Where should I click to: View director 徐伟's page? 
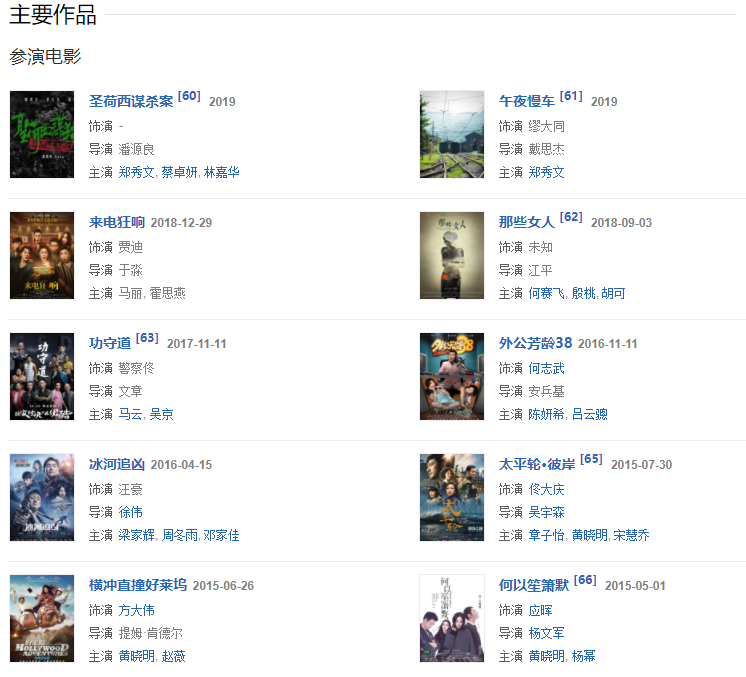pyautogui.click(x=131, y=512)
